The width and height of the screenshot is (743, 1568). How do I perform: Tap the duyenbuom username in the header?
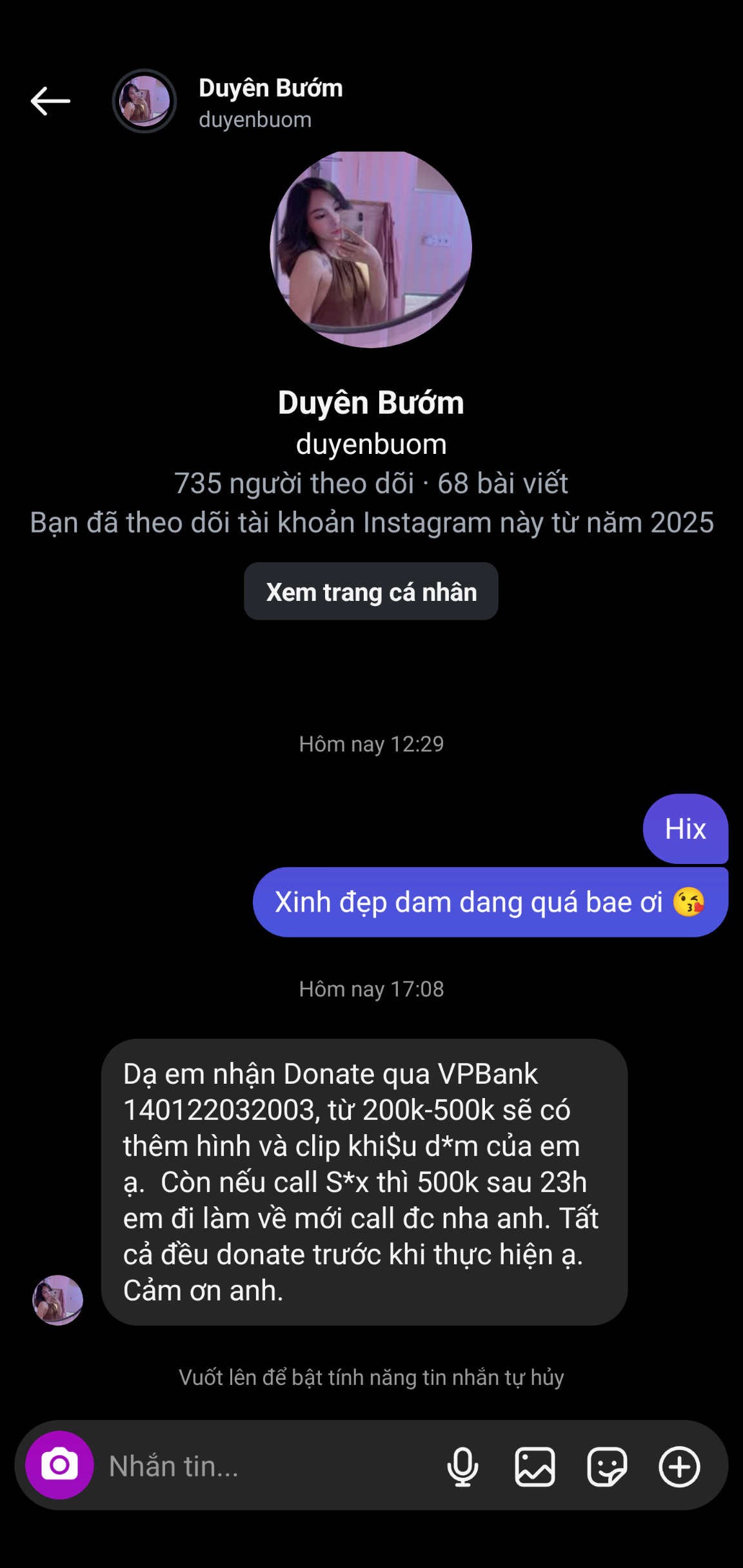pyautogui.click(x=254, y=119)
